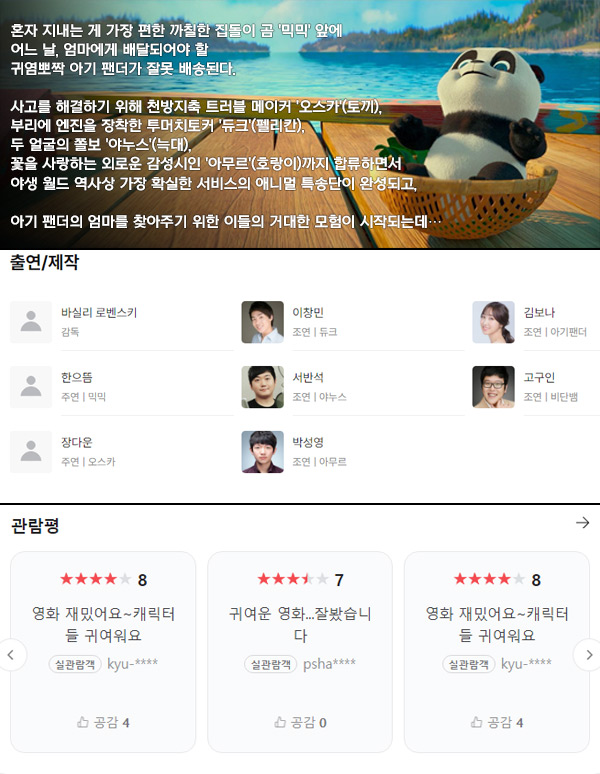Image resolution: width=600 pixels, height=774 pixels.
Task: Tap 공감 on psha****'s review
Action: pos(300,722)
